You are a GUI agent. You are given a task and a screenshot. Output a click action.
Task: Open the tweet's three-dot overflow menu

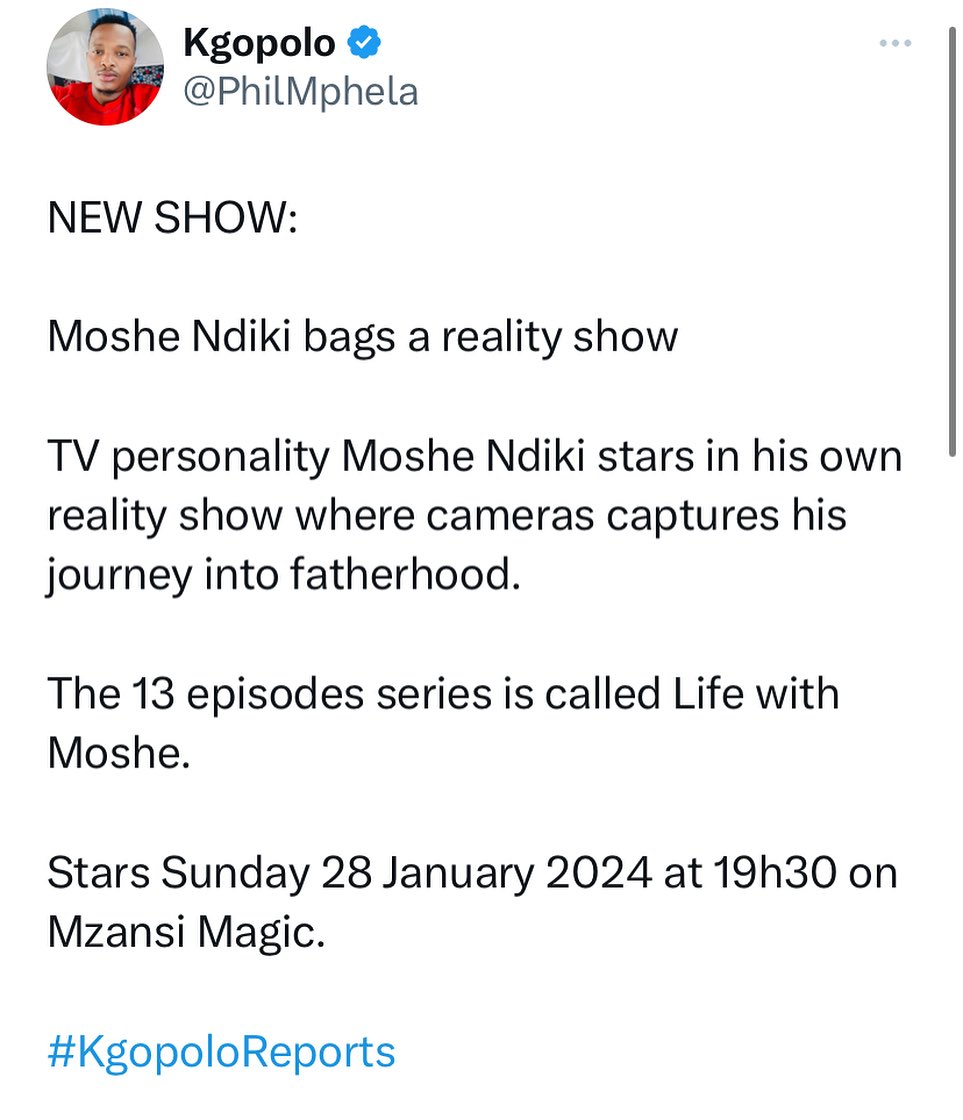[x=895, y=44]
